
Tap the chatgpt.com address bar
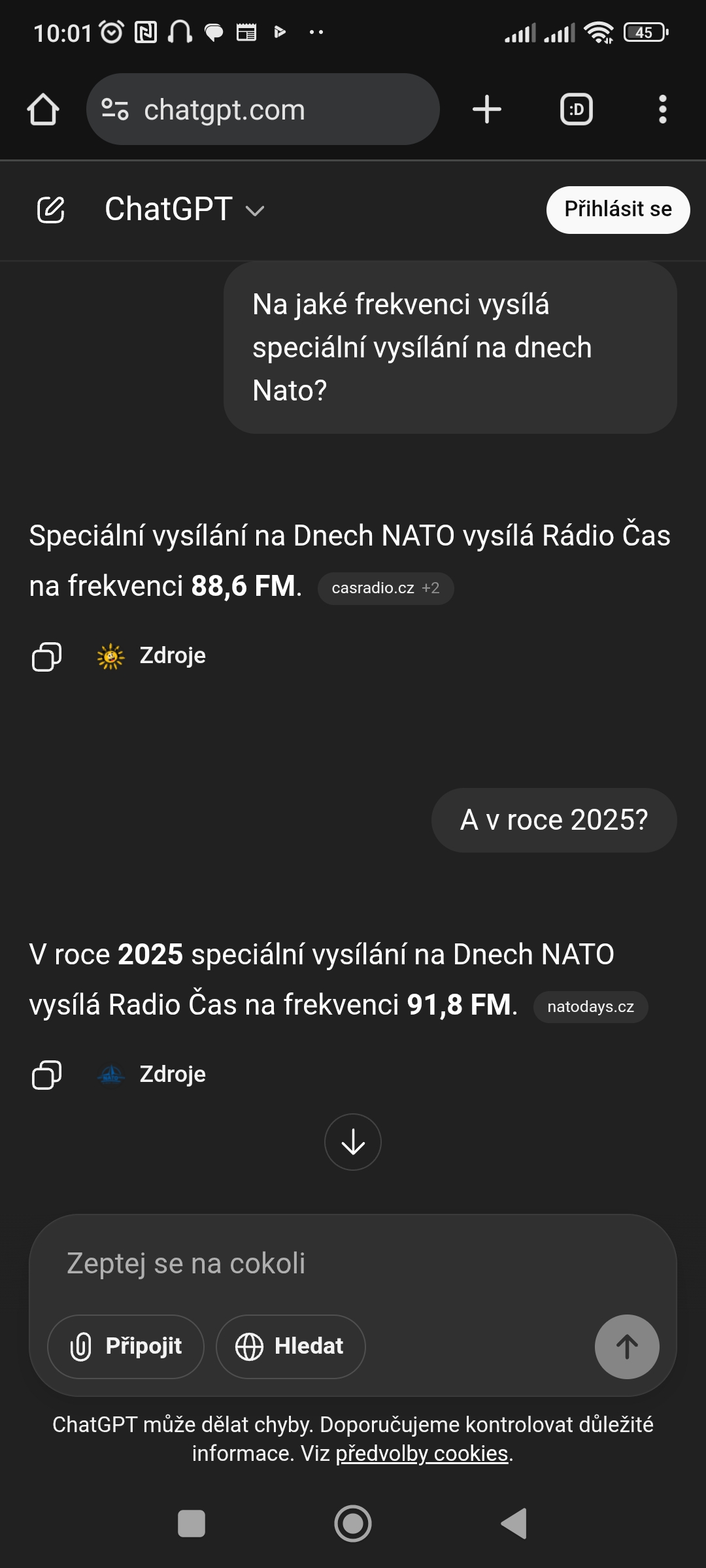[261, 109]
